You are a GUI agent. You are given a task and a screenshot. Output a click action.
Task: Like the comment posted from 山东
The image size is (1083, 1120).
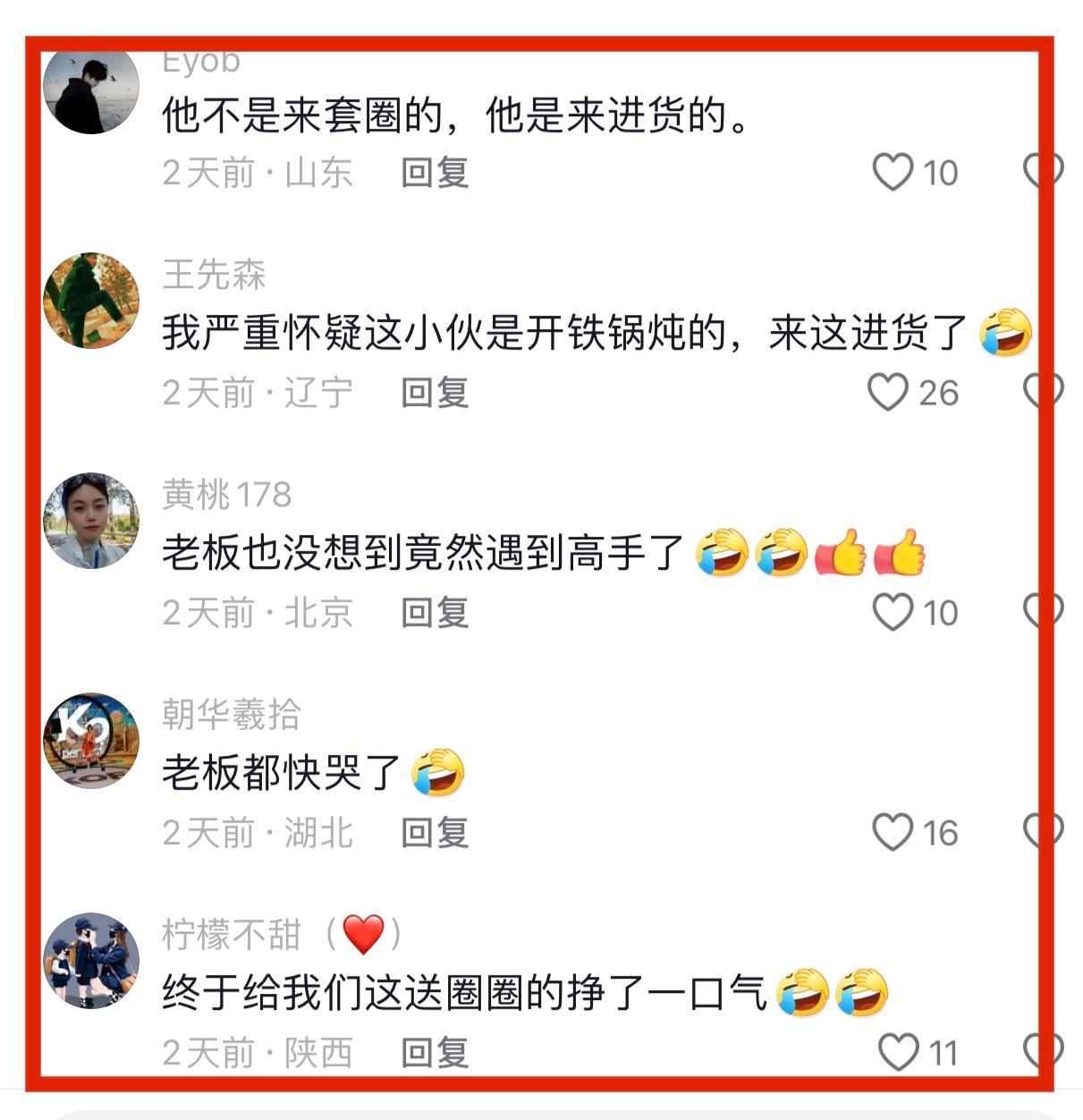tap(893, 173)
